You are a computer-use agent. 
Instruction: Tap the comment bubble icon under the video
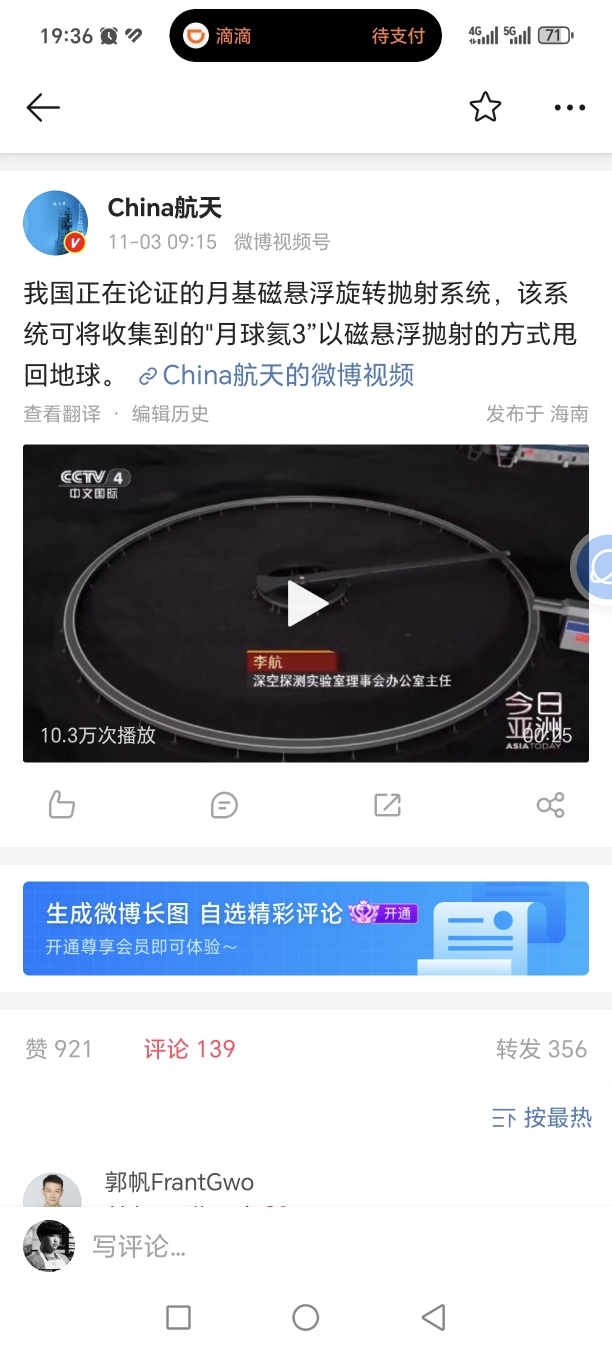coord(224,804)
